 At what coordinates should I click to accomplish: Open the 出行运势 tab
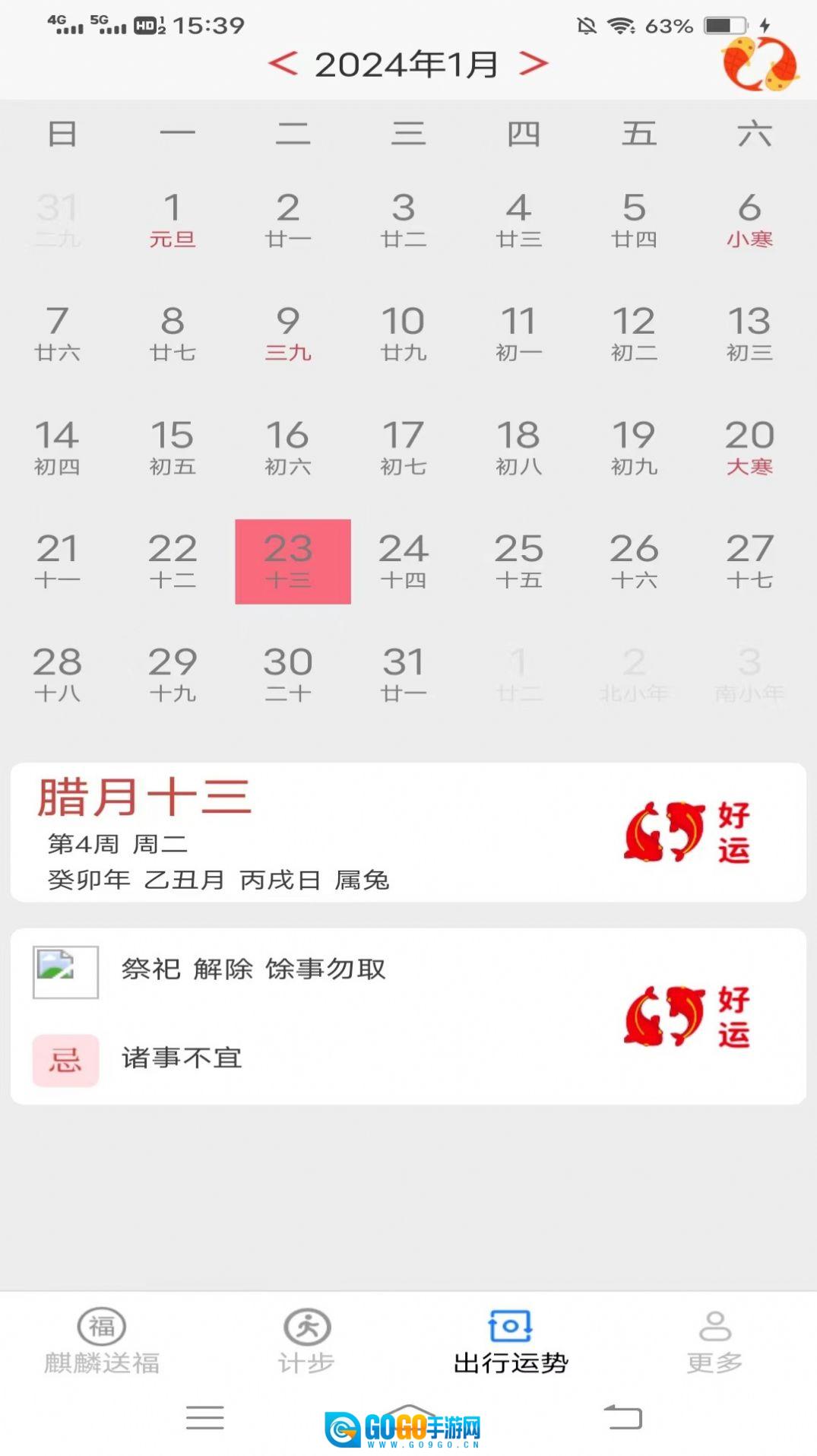510,1342
